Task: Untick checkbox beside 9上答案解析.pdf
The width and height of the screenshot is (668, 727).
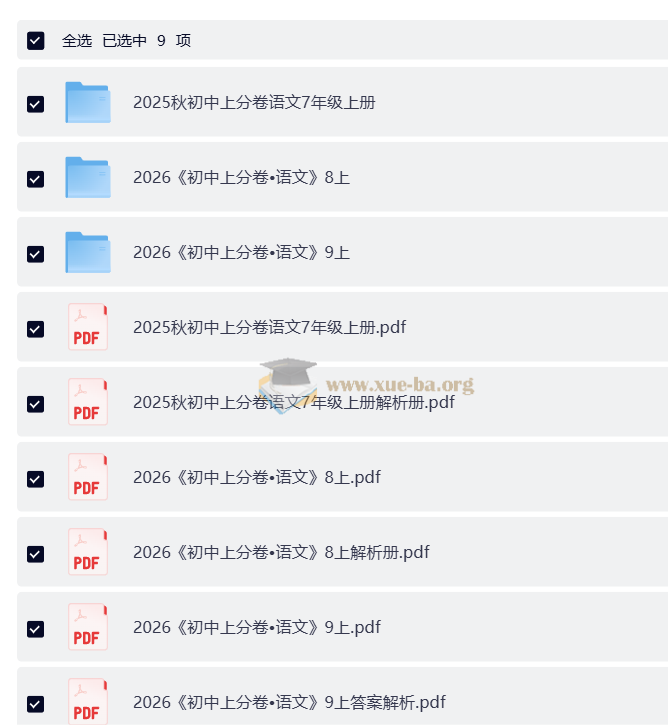Action: click(x=36, y=704)
